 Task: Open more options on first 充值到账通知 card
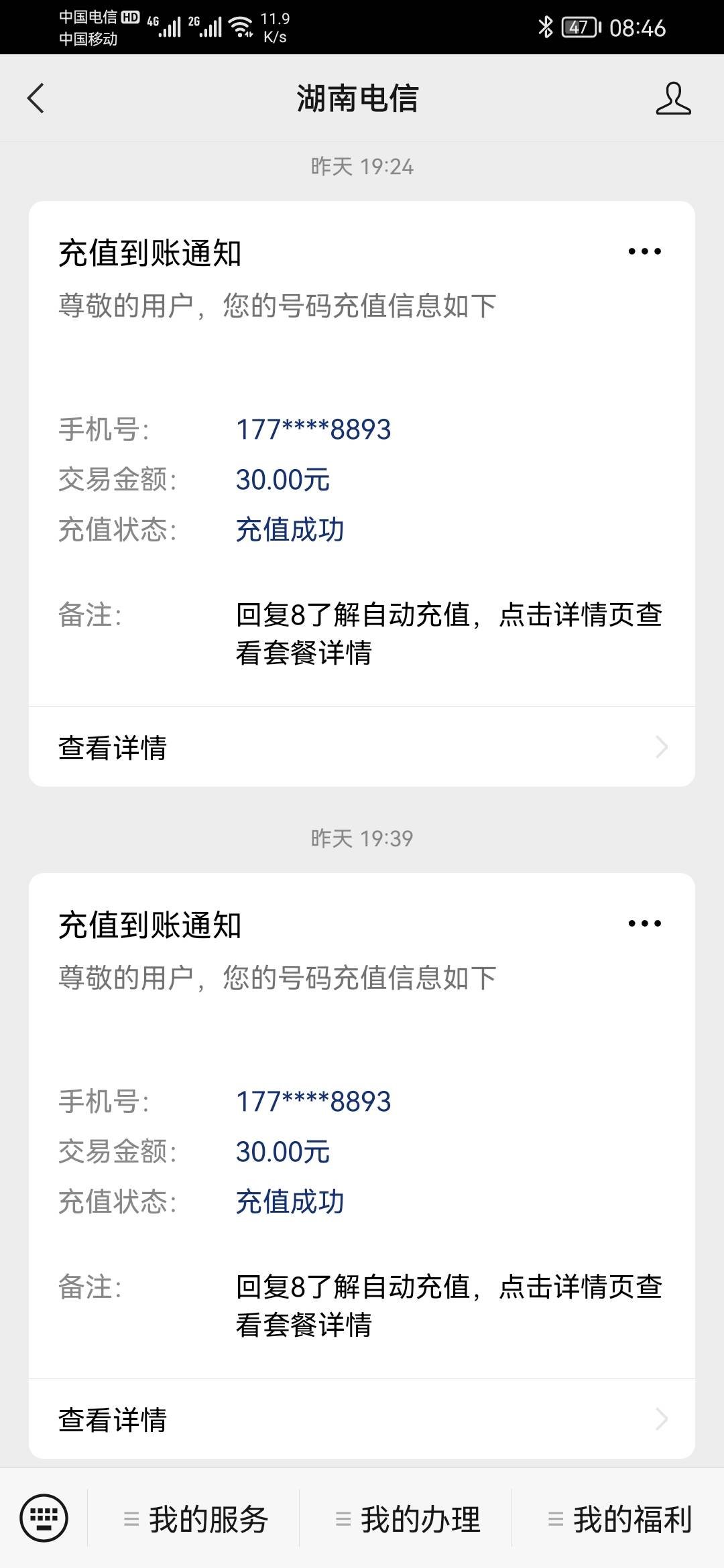[645, 251]
